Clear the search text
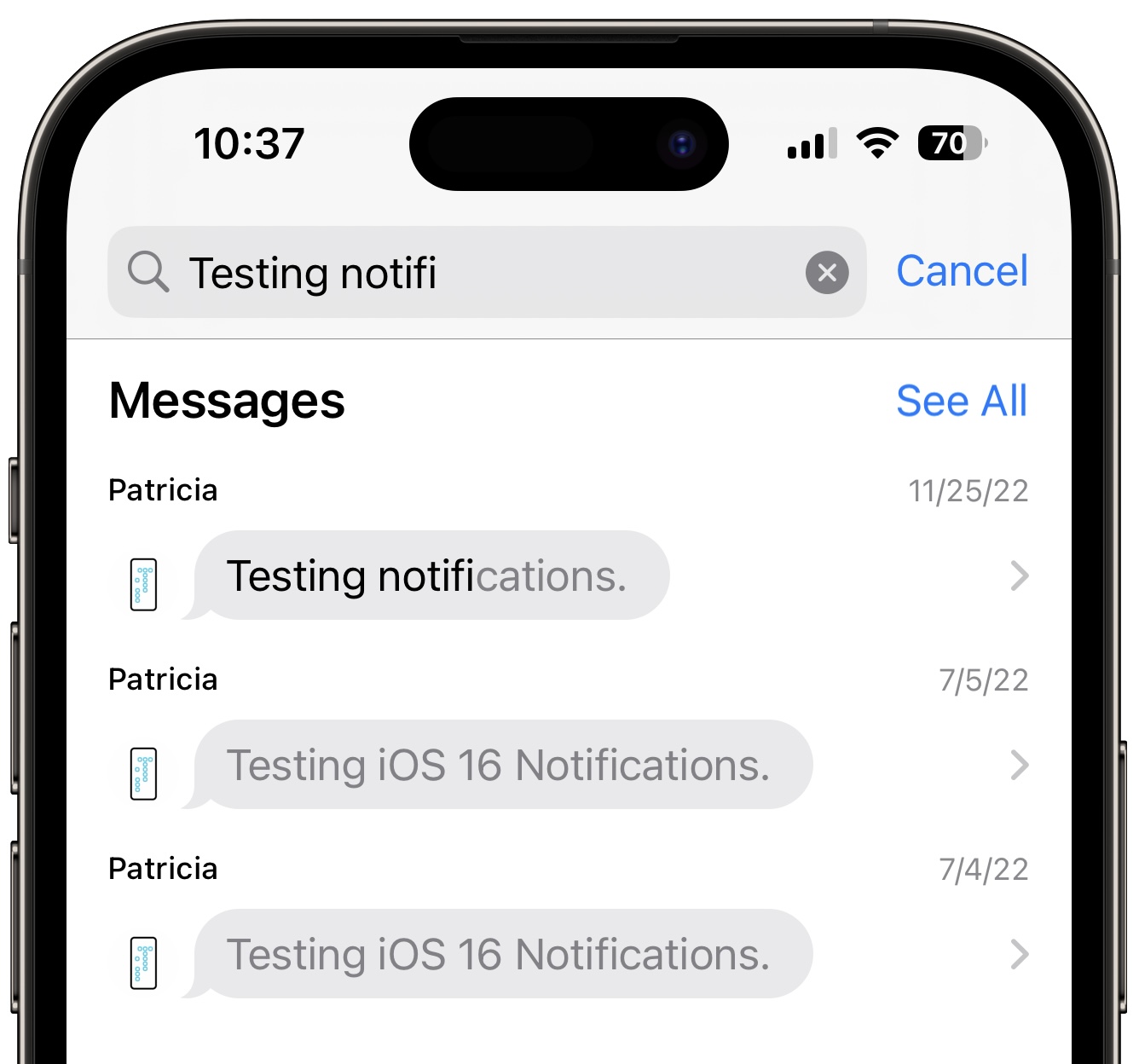Screen dimensions: 1139x1064 click(826, 273)
